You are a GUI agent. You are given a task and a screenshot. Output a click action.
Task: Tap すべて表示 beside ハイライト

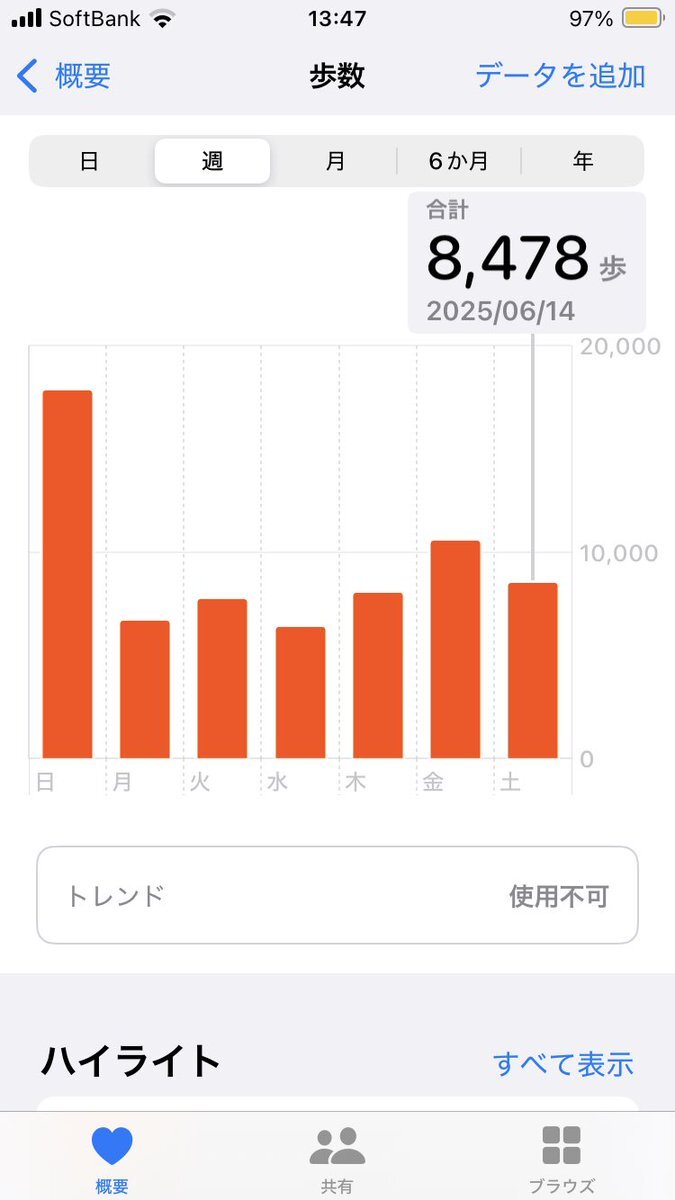pos(563,1063)
